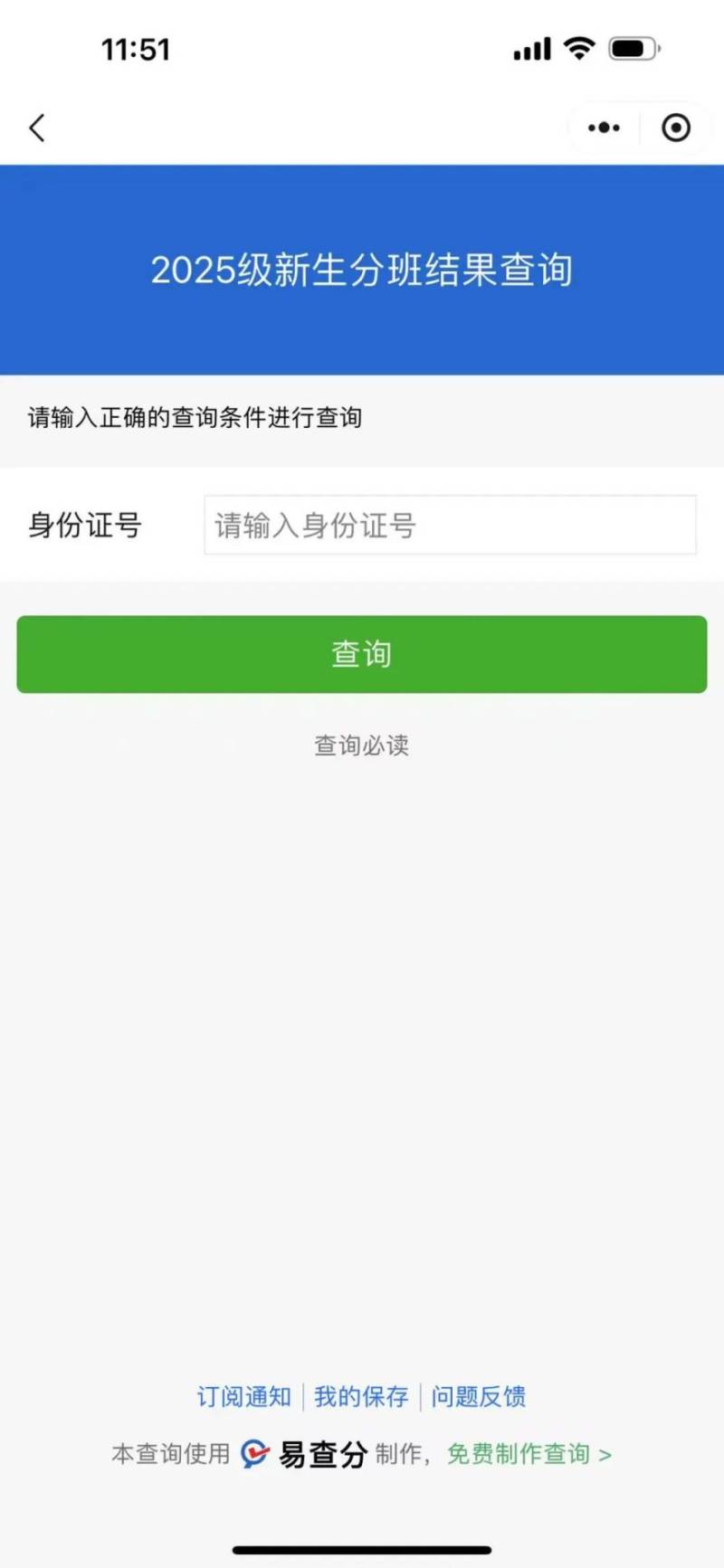This screenshot has width=724, height=1568.
Task: Tap the 2025级新生分班结果查询 title banner
Action: 362,269
